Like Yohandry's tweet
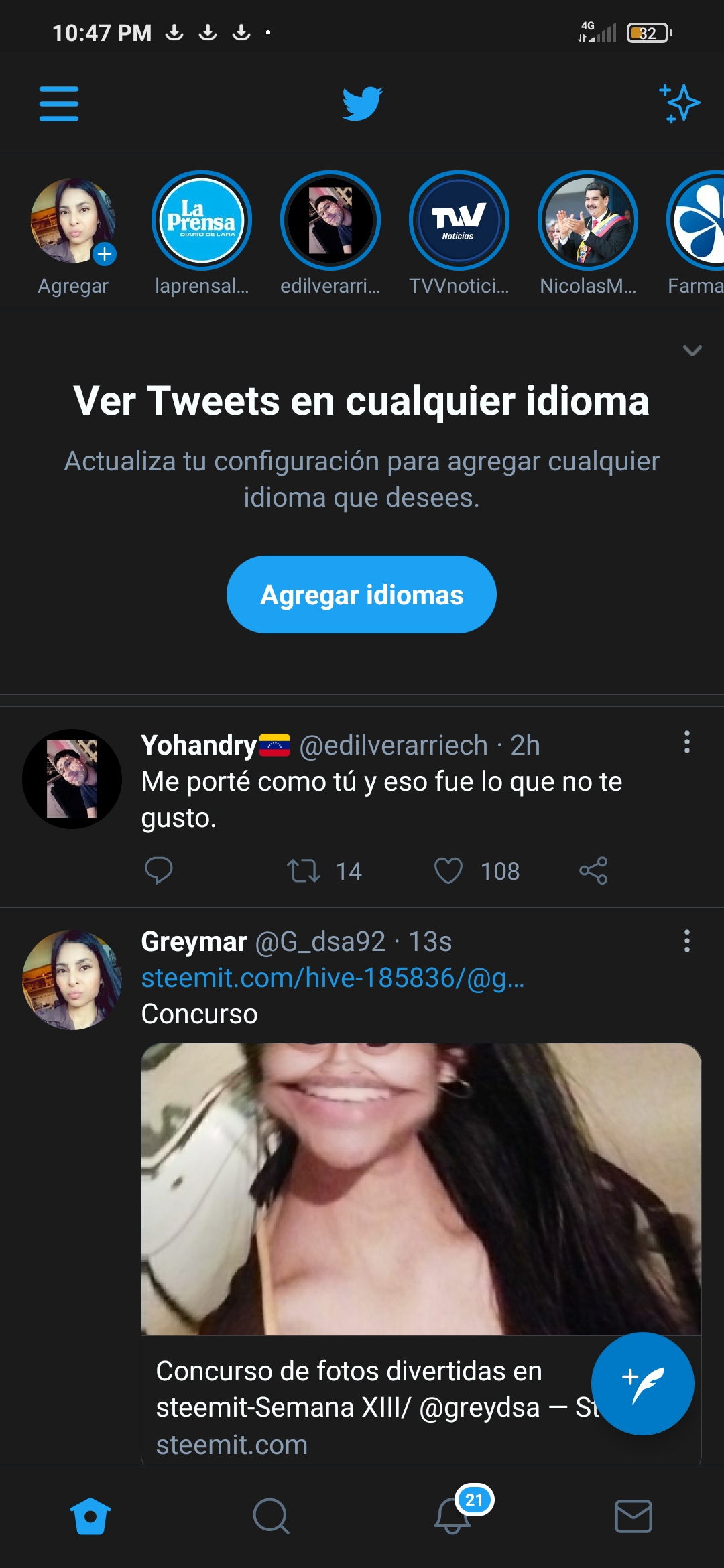Screen dimensions: 724x1568 pyautogui.click(x=448, y=870)
